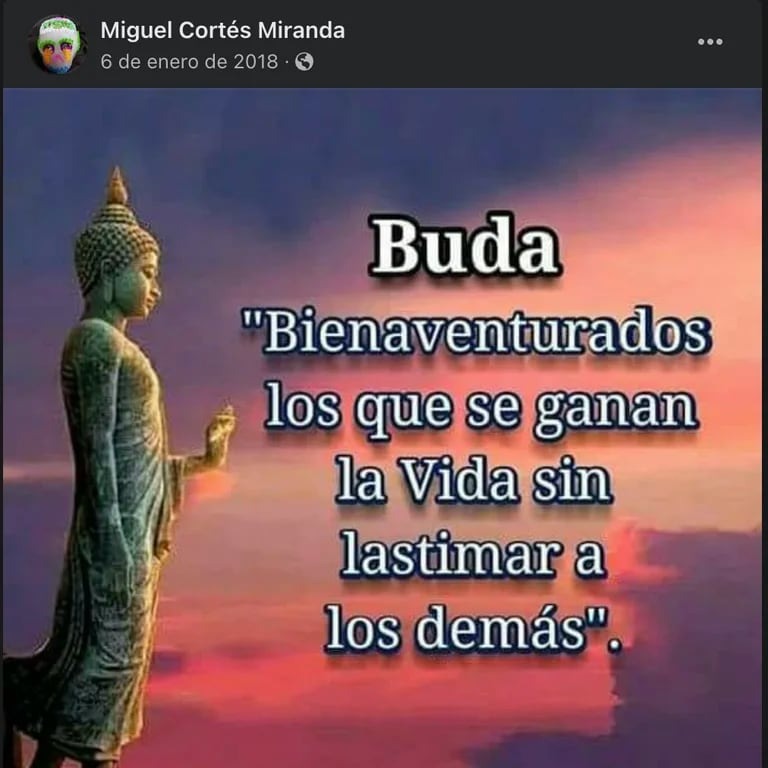Open the post date 6 de enero de 2018
This screenshot has width=768, height=768.
189,61
